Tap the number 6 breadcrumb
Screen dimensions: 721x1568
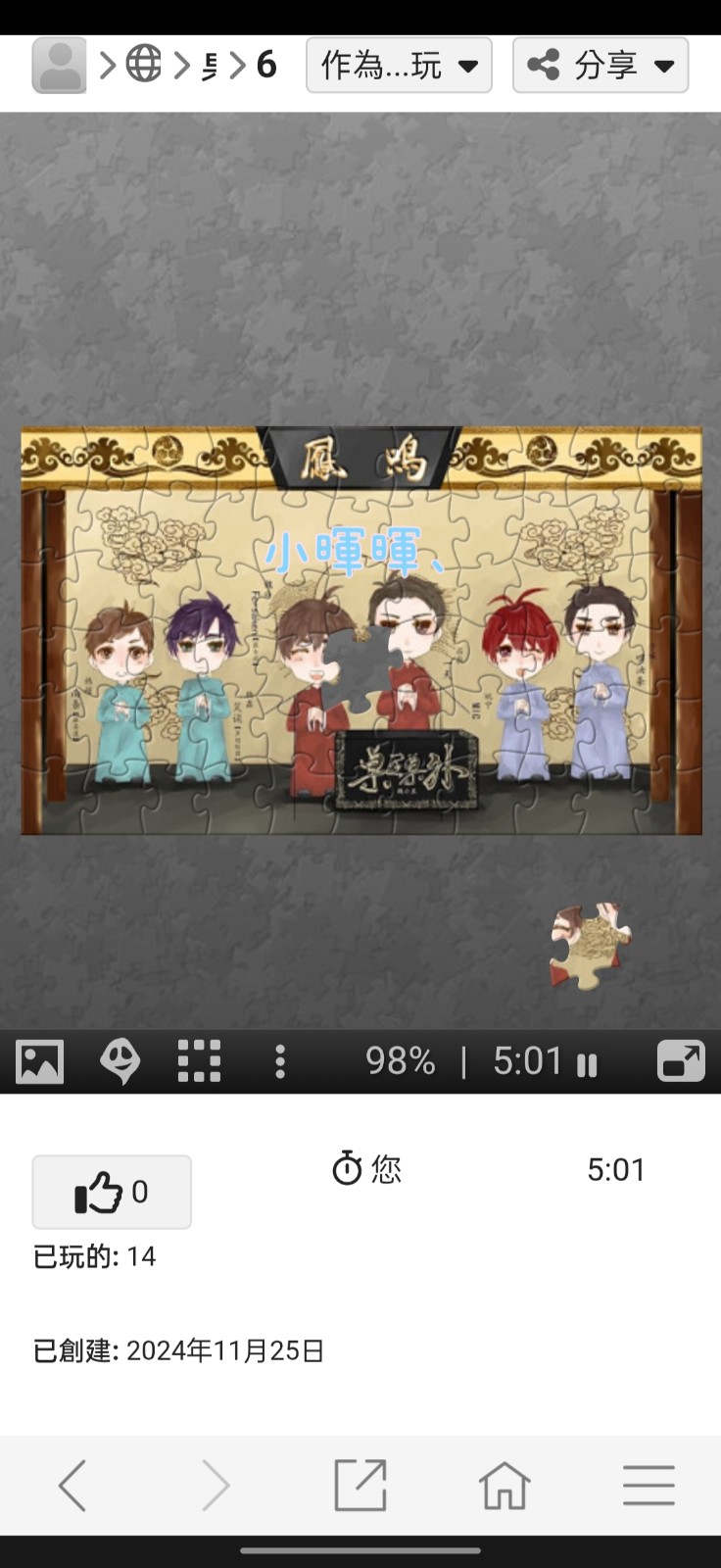pos(266,66)
